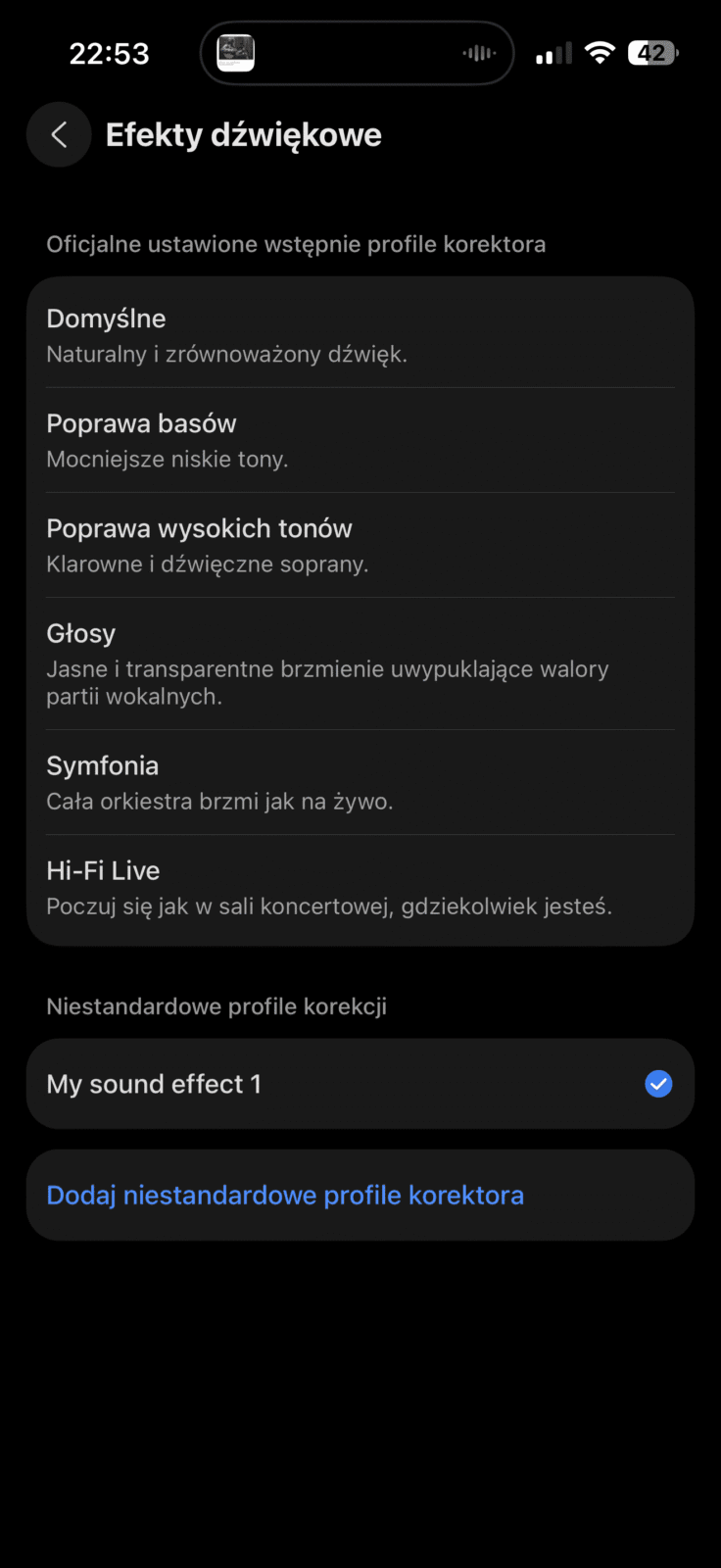Pick the Głosy sound profile
The height and width of the screenshot is (1568, 721).
pyautogui.click(x=360, y=663)
